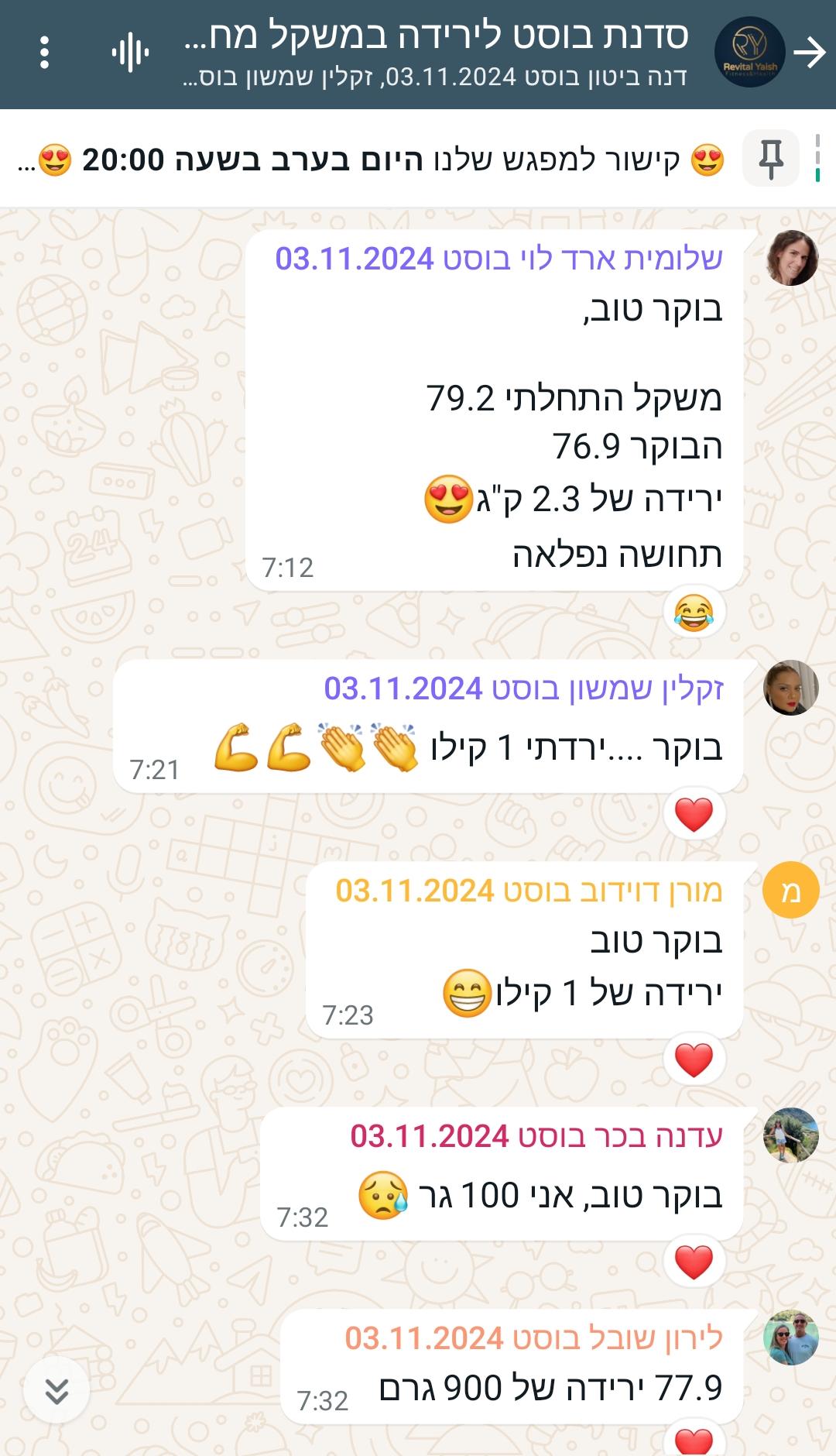
Task: Jump to the latest messages
Action: [x=57, y=1391]
